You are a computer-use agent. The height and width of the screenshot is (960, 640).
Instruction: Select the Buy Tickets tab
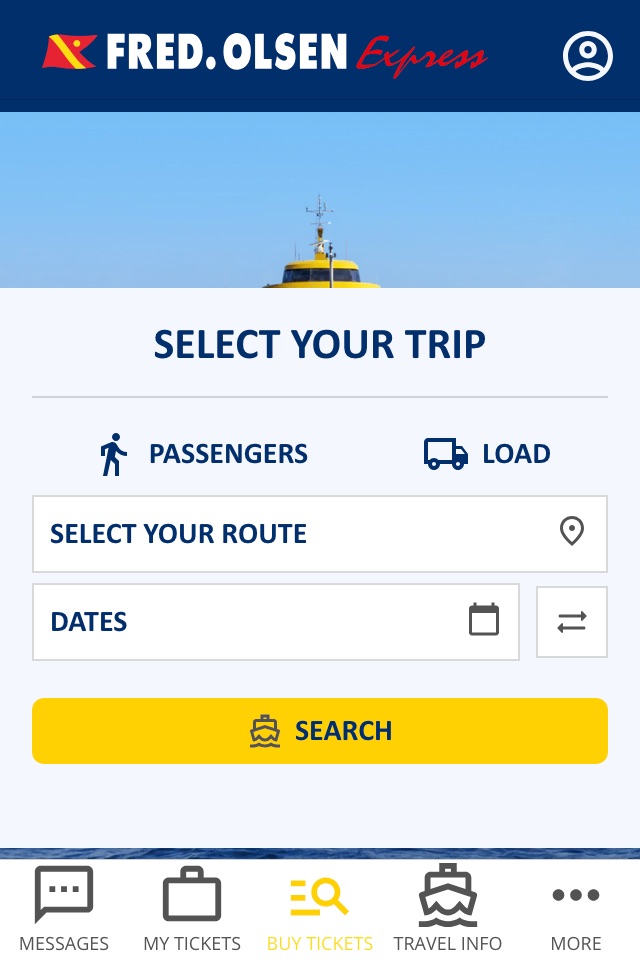coord(320,909)
